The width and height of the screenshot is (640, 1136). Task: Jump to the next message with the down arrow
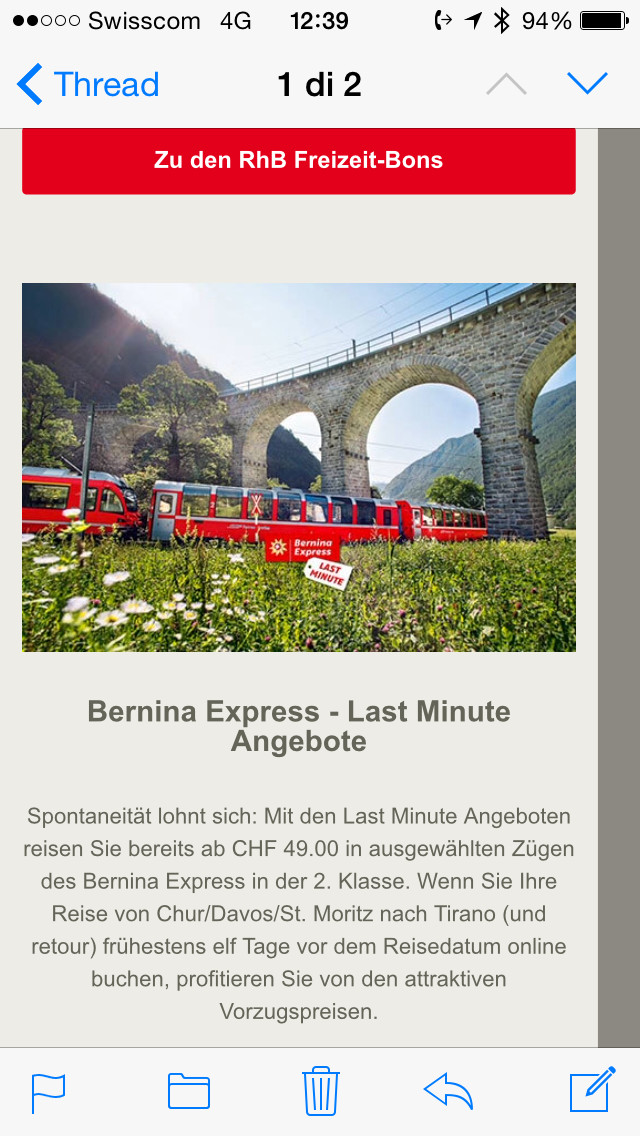click(587, 83)
